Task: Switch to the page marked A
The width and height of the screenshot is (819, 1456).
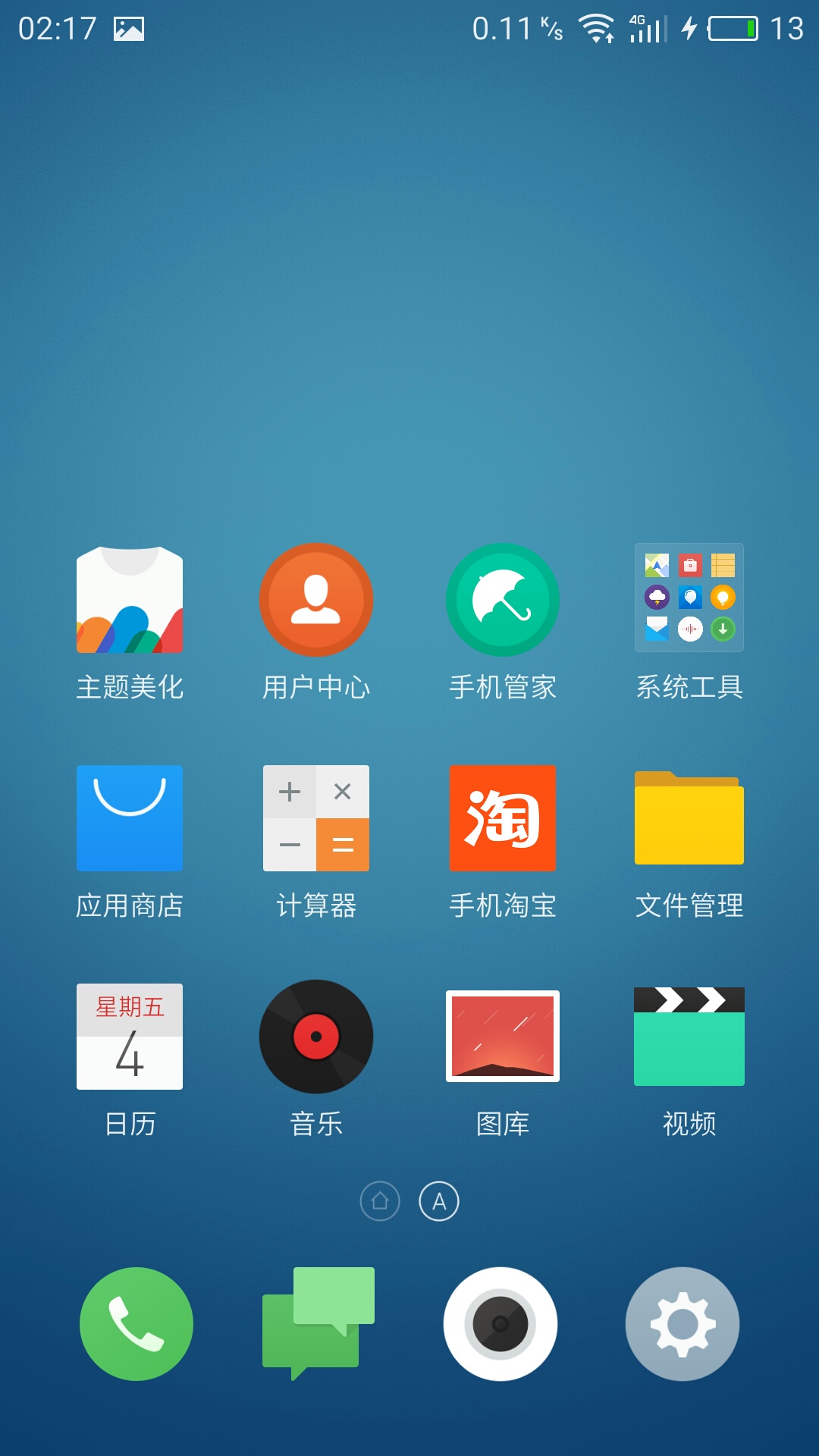Action: (439, 1201)
